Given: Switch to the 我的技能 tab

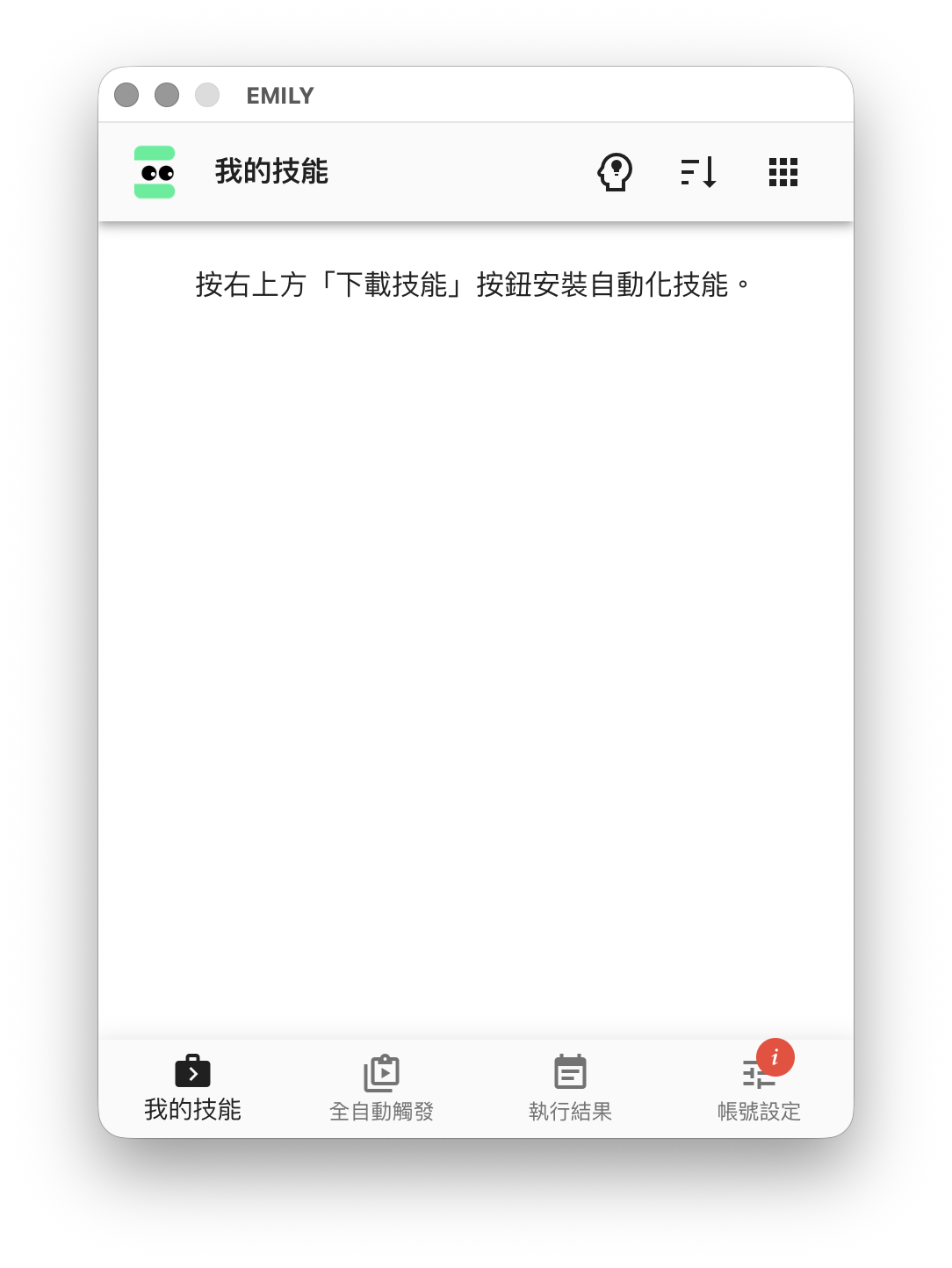Looking at the screenshot, I should [192, 1089].
